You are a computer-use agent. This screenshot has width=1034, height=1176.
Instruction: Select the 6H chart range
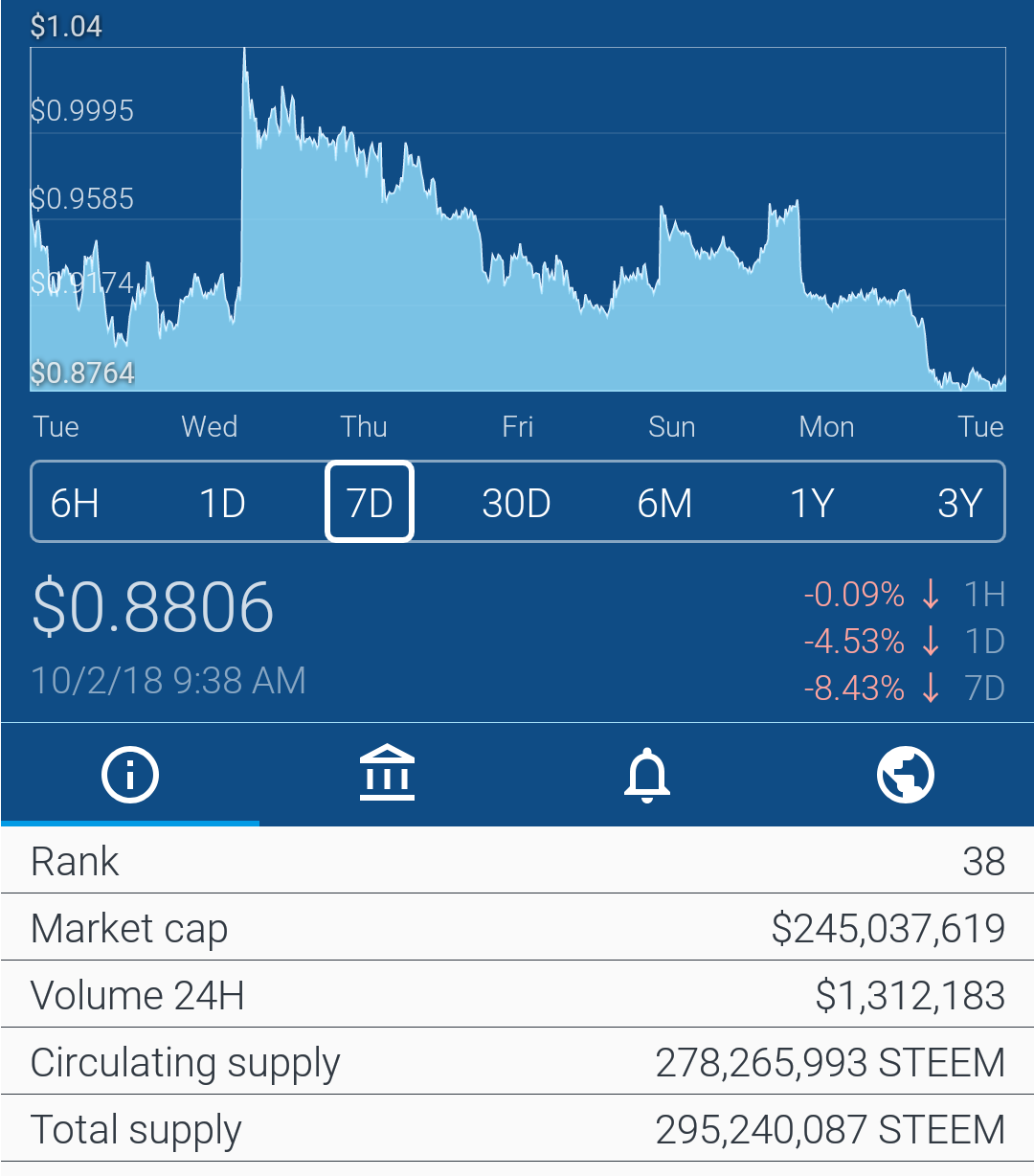coord(75,503)
